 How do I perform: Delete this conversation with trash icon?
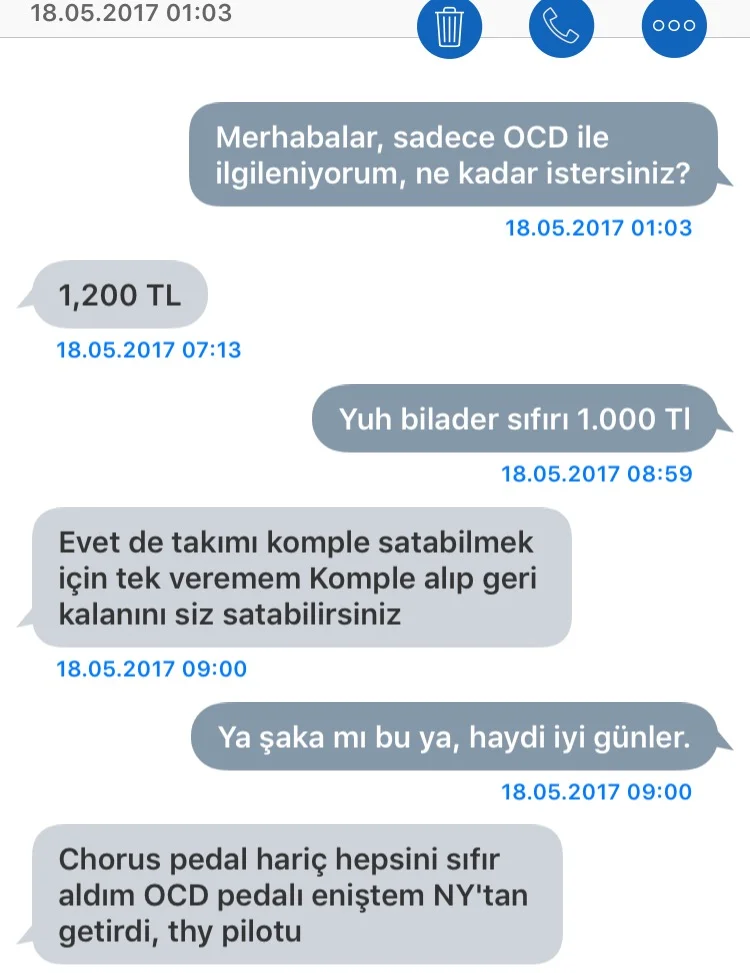(449, 25)
